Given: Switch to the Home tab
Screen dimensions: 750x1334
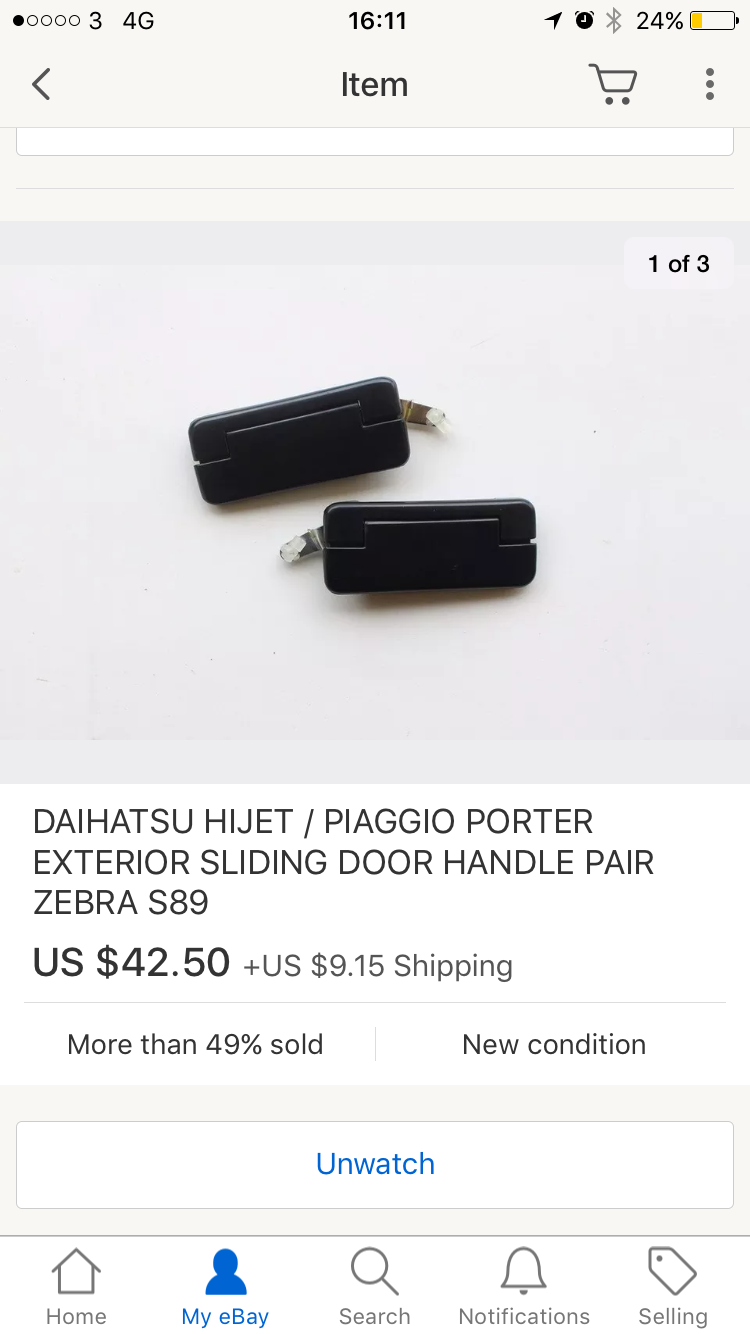Looking at the screenshot, I should pyautogui.click(x=76, y=1287).
